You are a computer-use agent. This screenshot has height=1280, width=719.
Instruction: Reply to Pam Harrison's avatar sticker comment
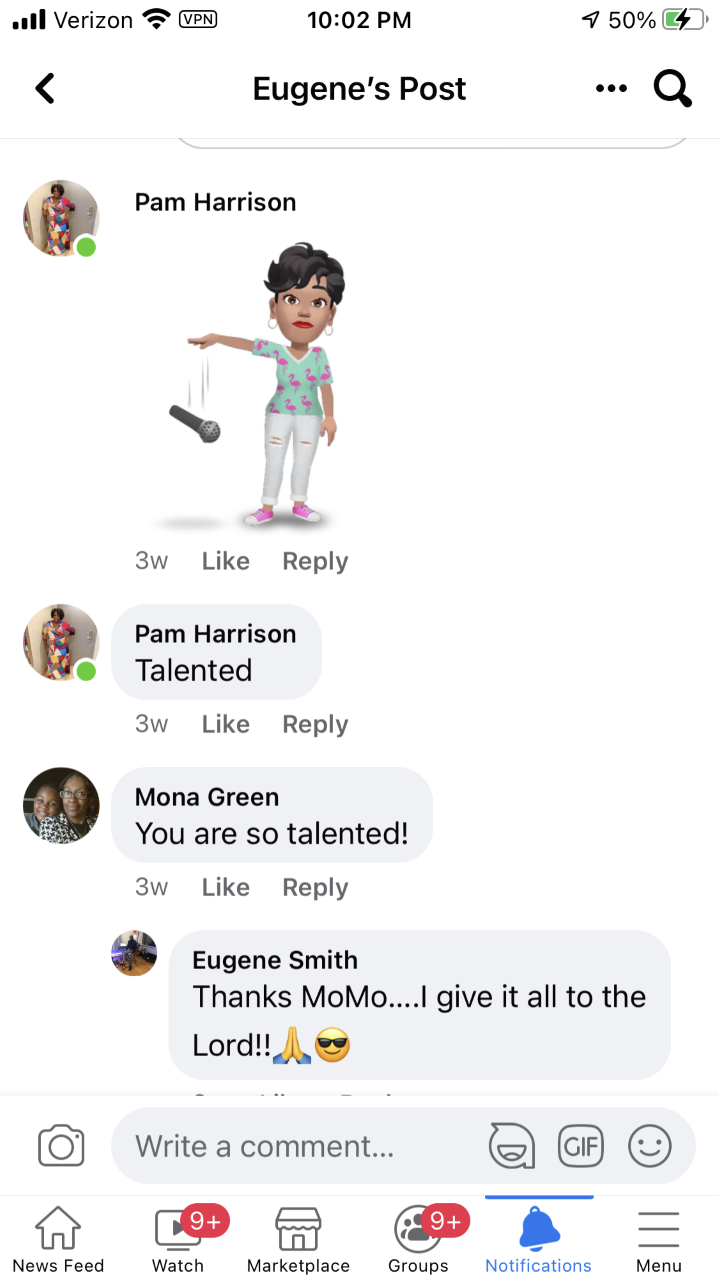315,561
